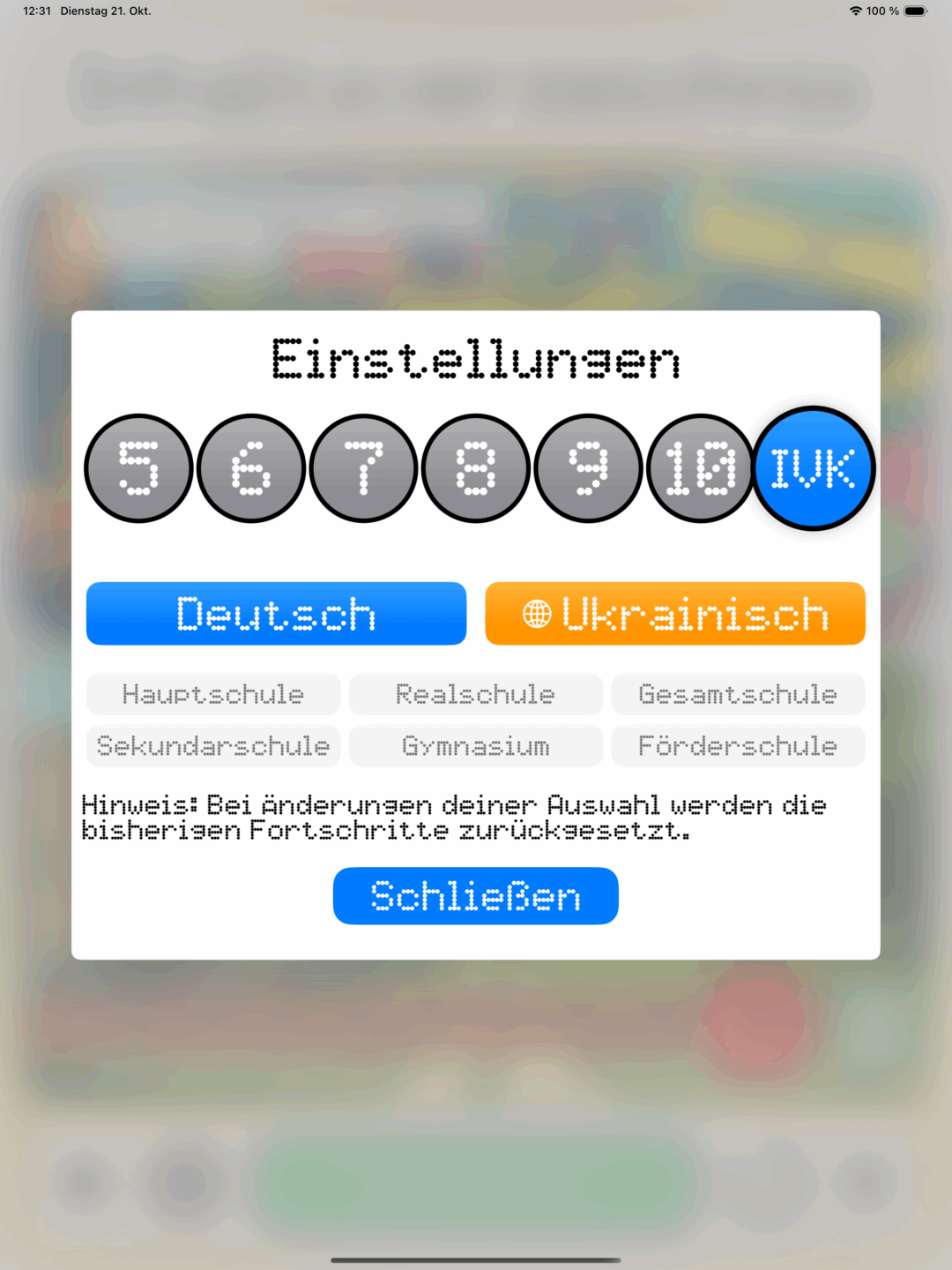Select Realschule
The height and width of the screenshot is (1270, 952).
pos(476,695)
